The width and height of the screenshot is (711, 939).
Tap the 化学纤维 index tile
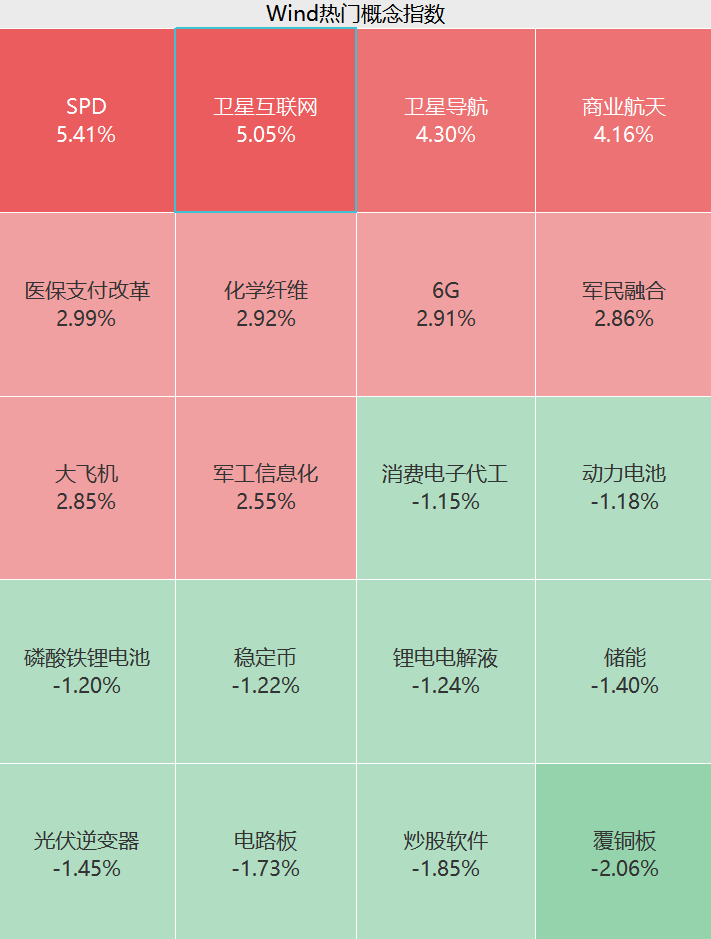[x=265, y=304]
